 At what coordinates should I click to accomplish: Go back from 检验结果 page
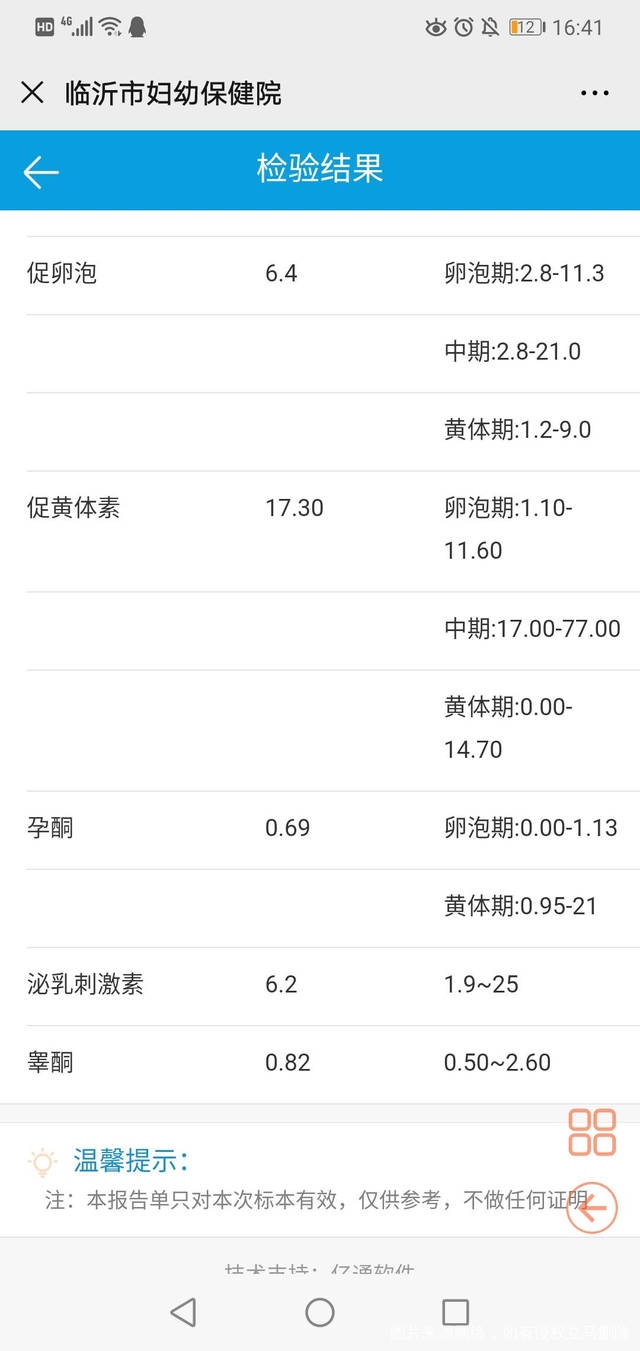click(41, 172)
